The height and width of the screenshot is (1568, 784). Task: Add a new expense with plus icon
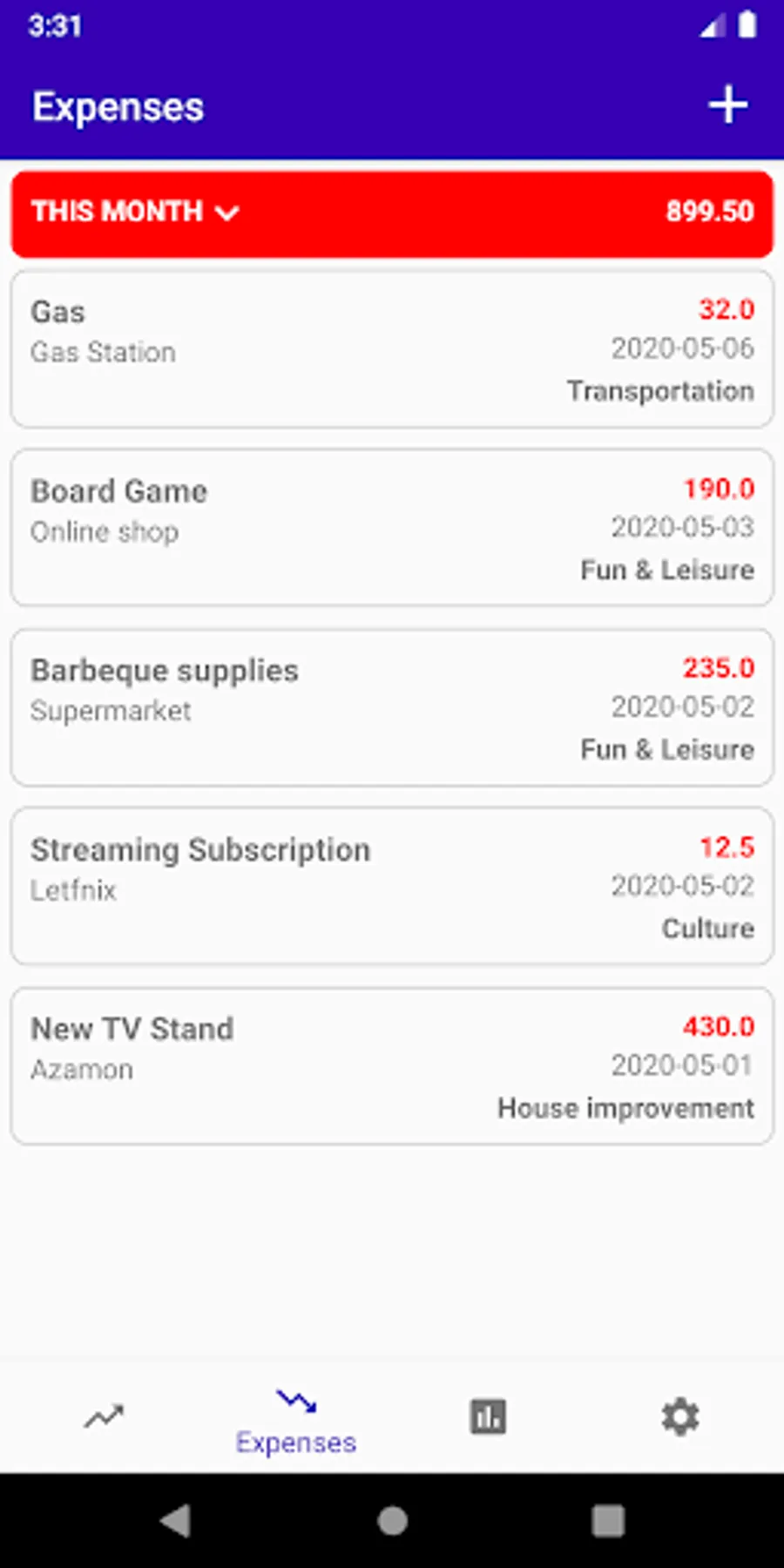[727, 106]
